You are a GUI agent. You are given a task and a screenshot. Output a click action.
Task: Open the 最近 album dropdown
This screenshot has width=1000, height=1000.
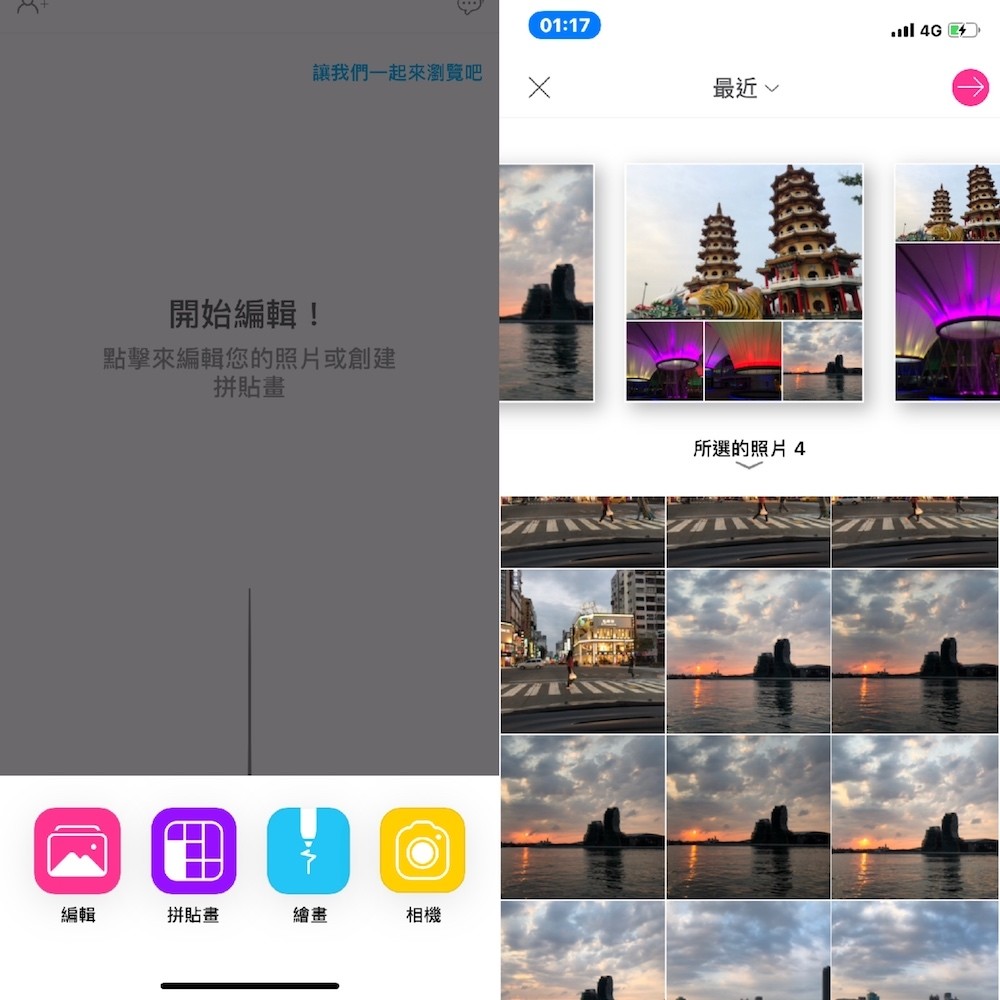[x=745, y=88]
